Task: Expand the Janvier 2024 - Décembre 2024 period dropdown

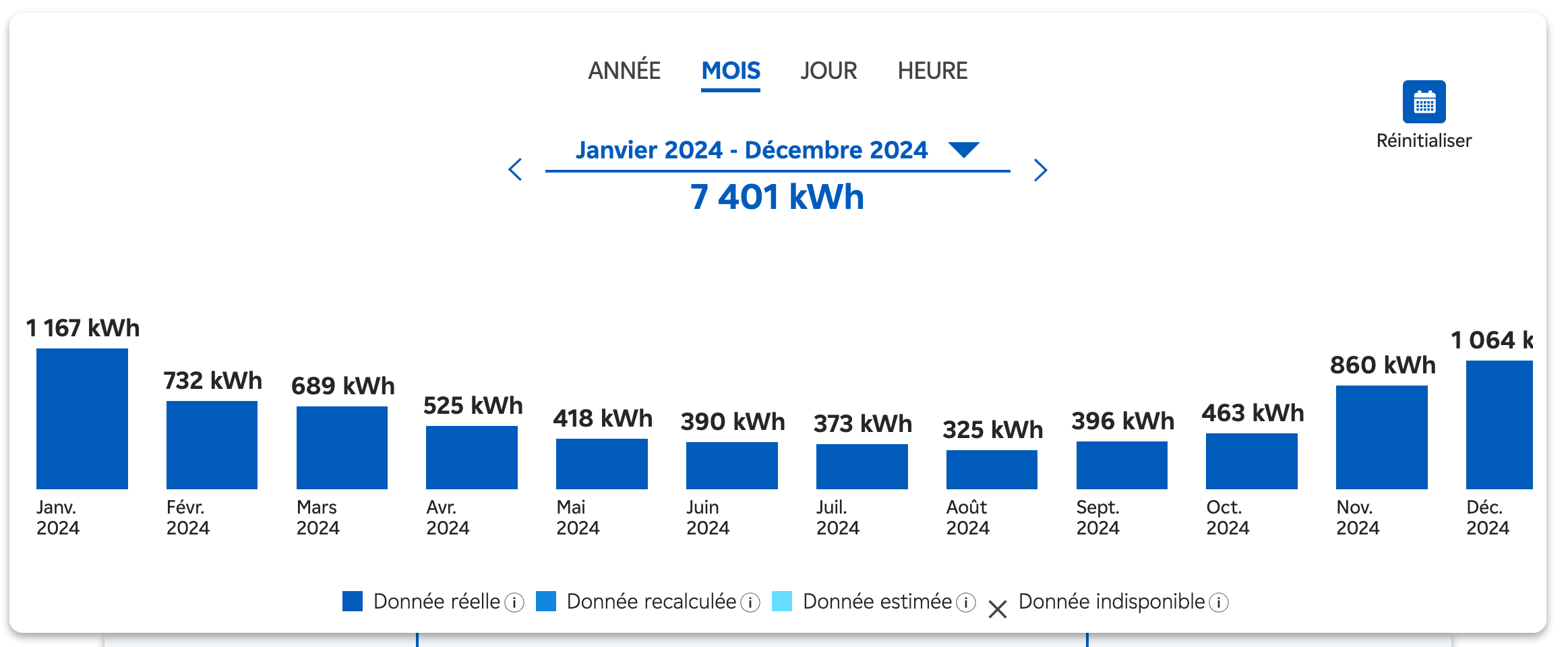Action: point(963,150)
